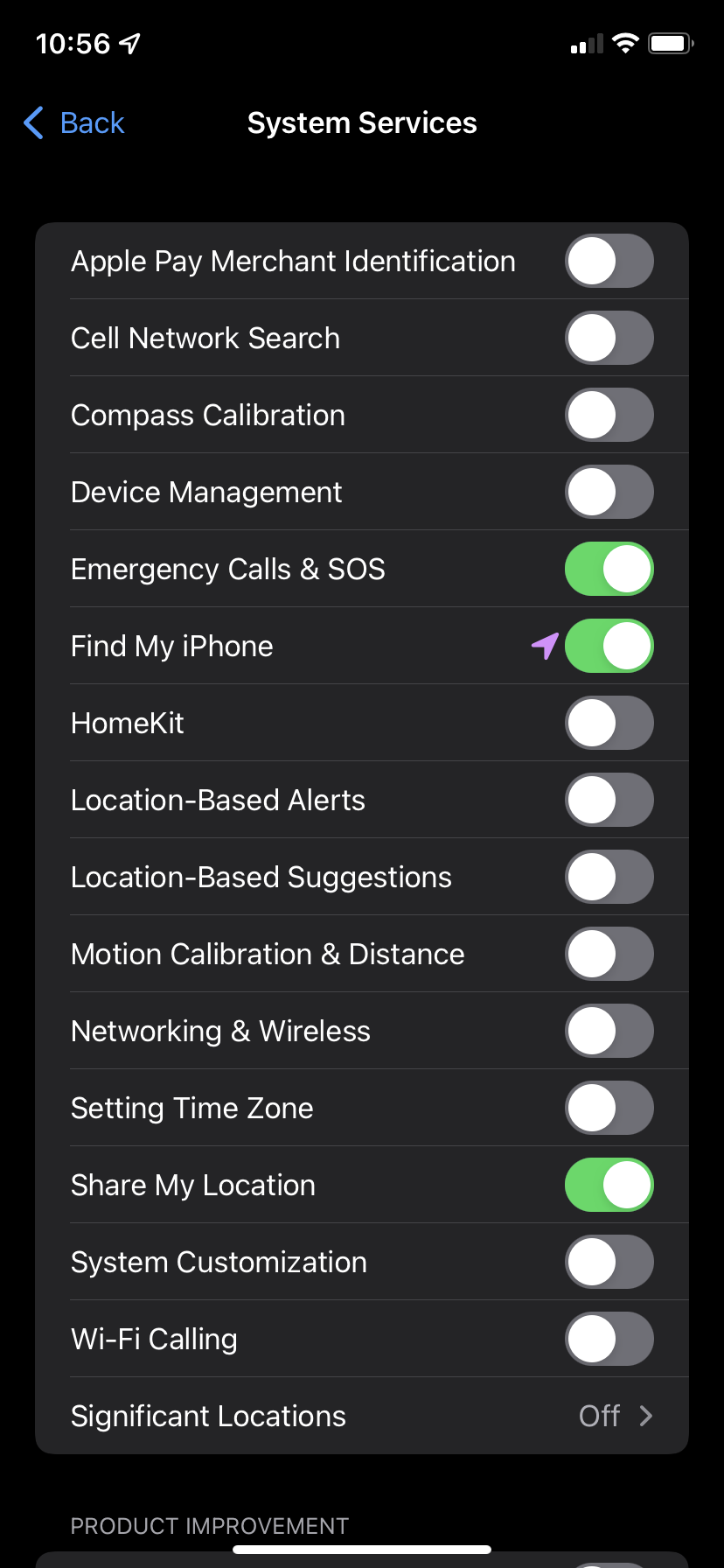Toggle Networking & Wireless on
The image size is (724, 1568).
(609, 1032)
